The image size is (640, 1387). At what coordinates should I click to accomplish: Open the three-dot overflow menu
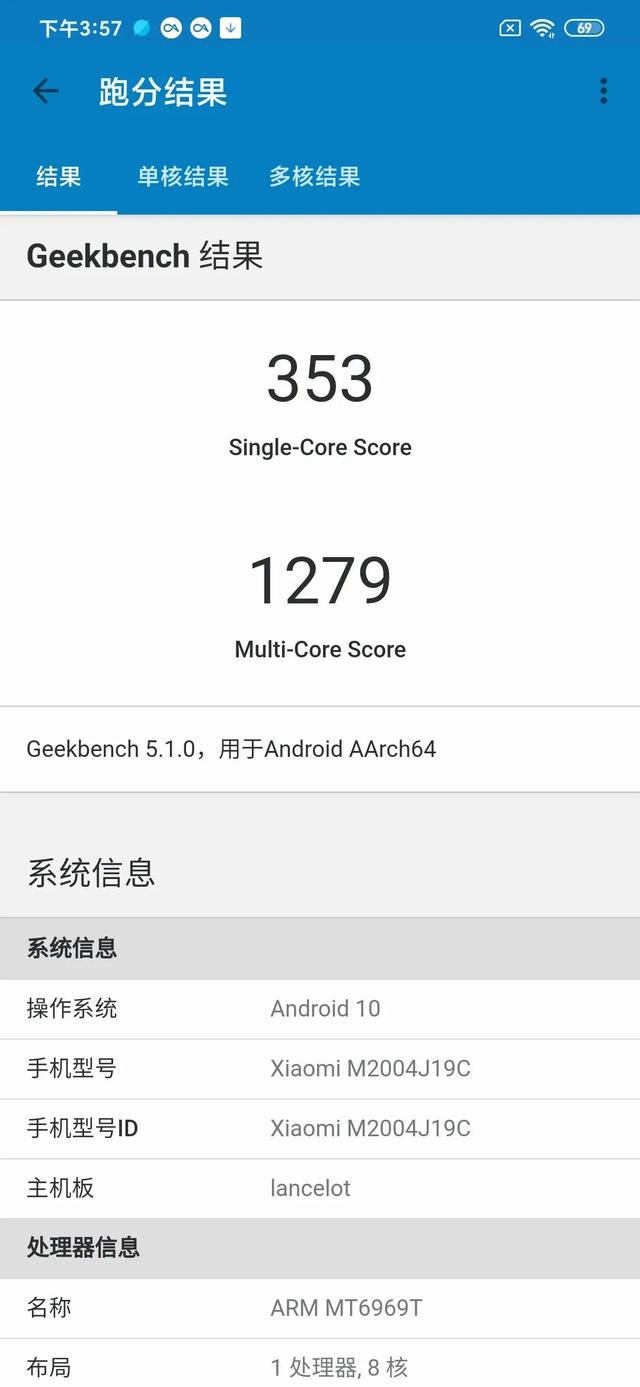tap(603, 92)
